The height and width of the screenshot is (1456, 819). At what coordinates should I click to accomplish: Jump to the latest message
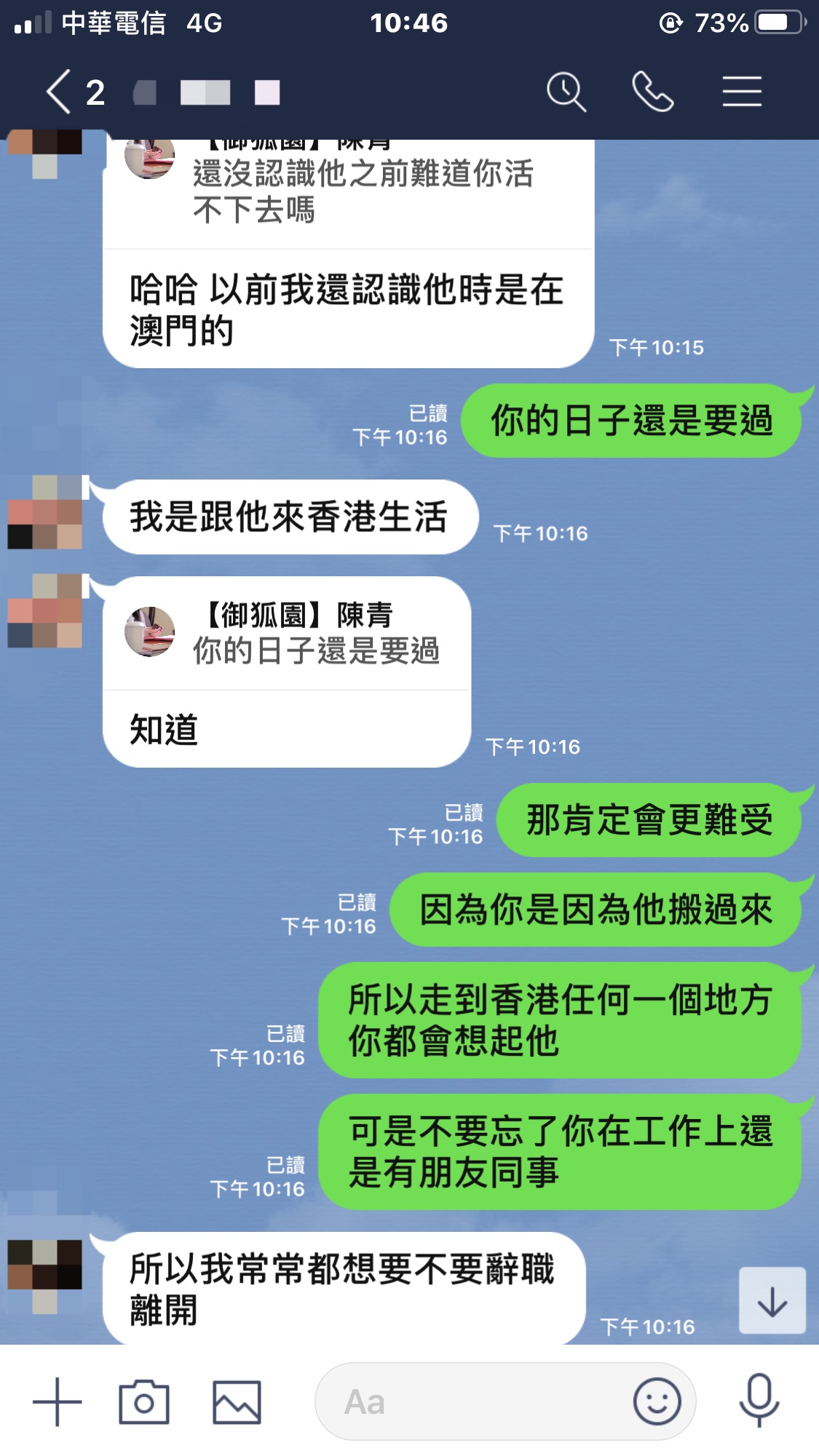[x=772, y=1302]
